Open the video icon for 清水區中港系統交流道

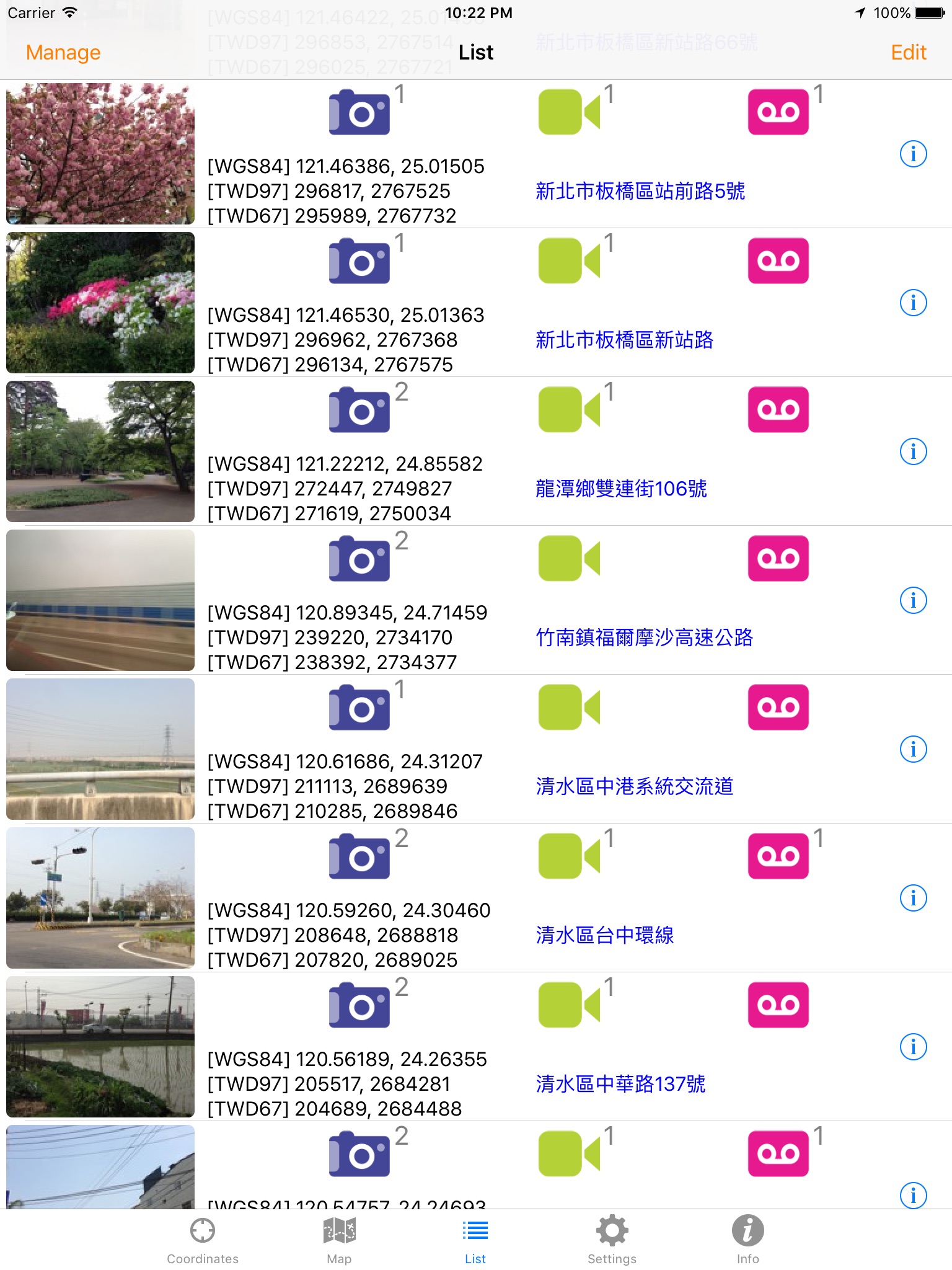(569, 708)
